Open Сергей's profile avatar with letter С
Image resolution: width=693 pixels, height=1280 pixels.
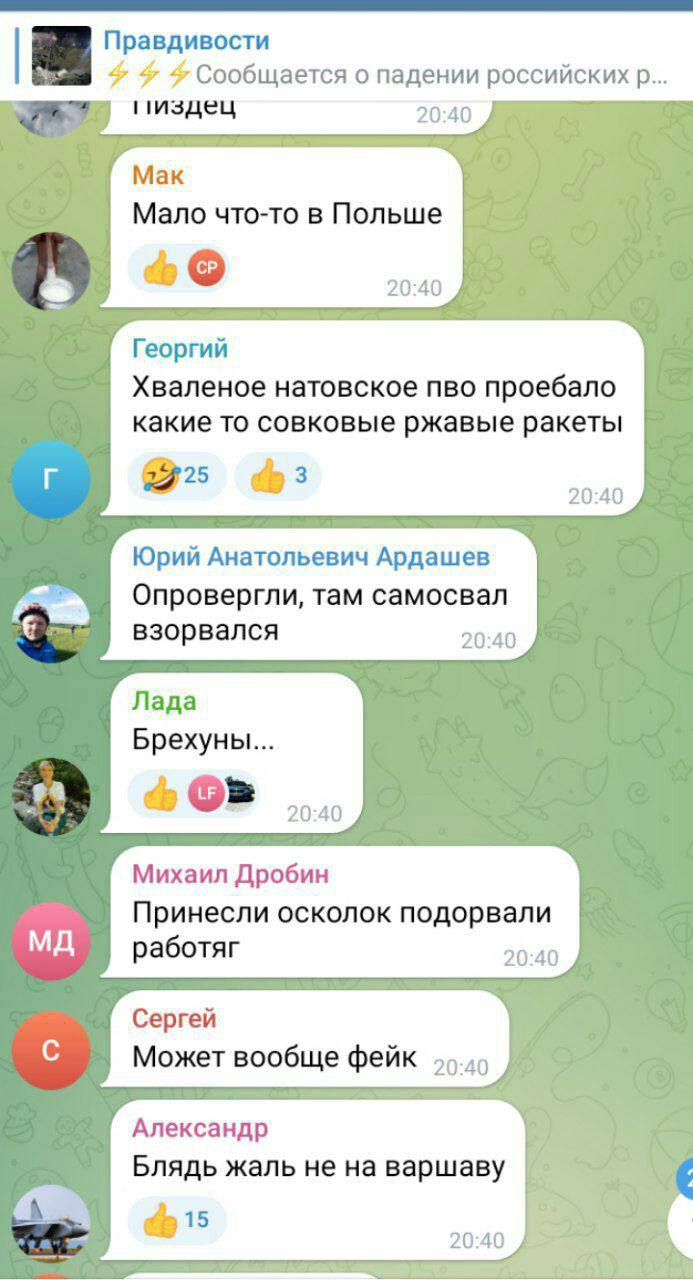click(x=51, y=1050)
